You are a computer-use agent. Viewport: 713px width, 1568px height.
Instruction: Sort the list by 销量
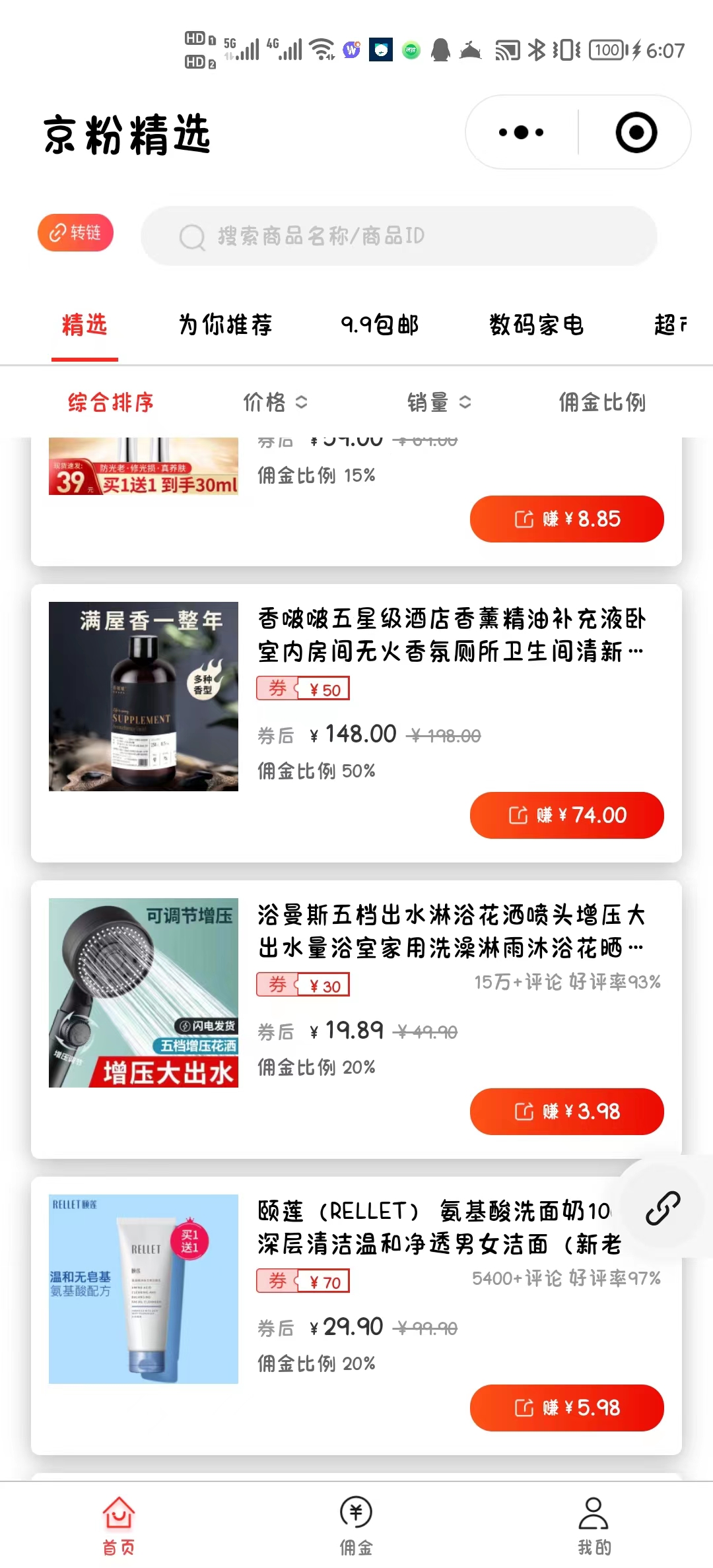438,402
